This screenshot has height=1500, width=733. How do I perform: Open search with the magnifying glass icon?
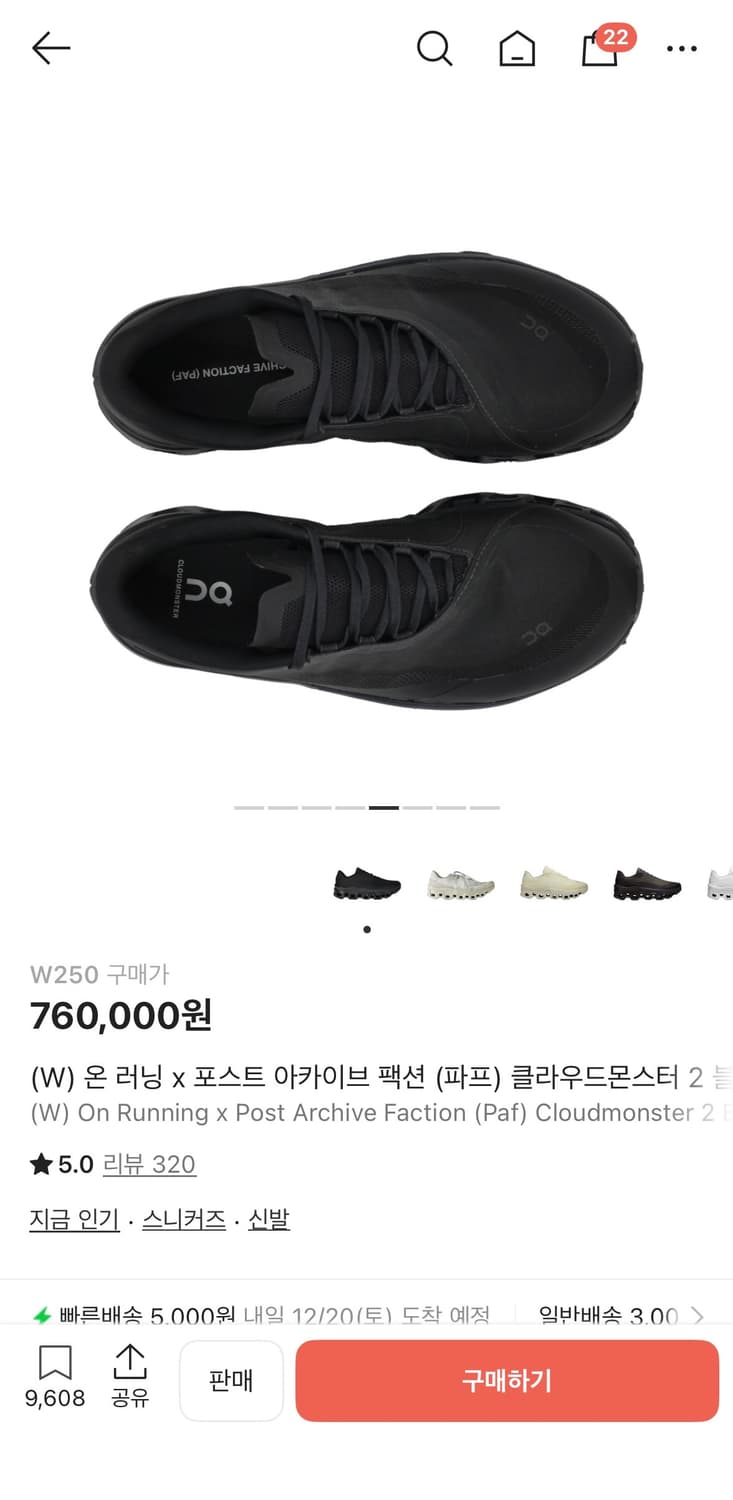[x=434, y=47]
